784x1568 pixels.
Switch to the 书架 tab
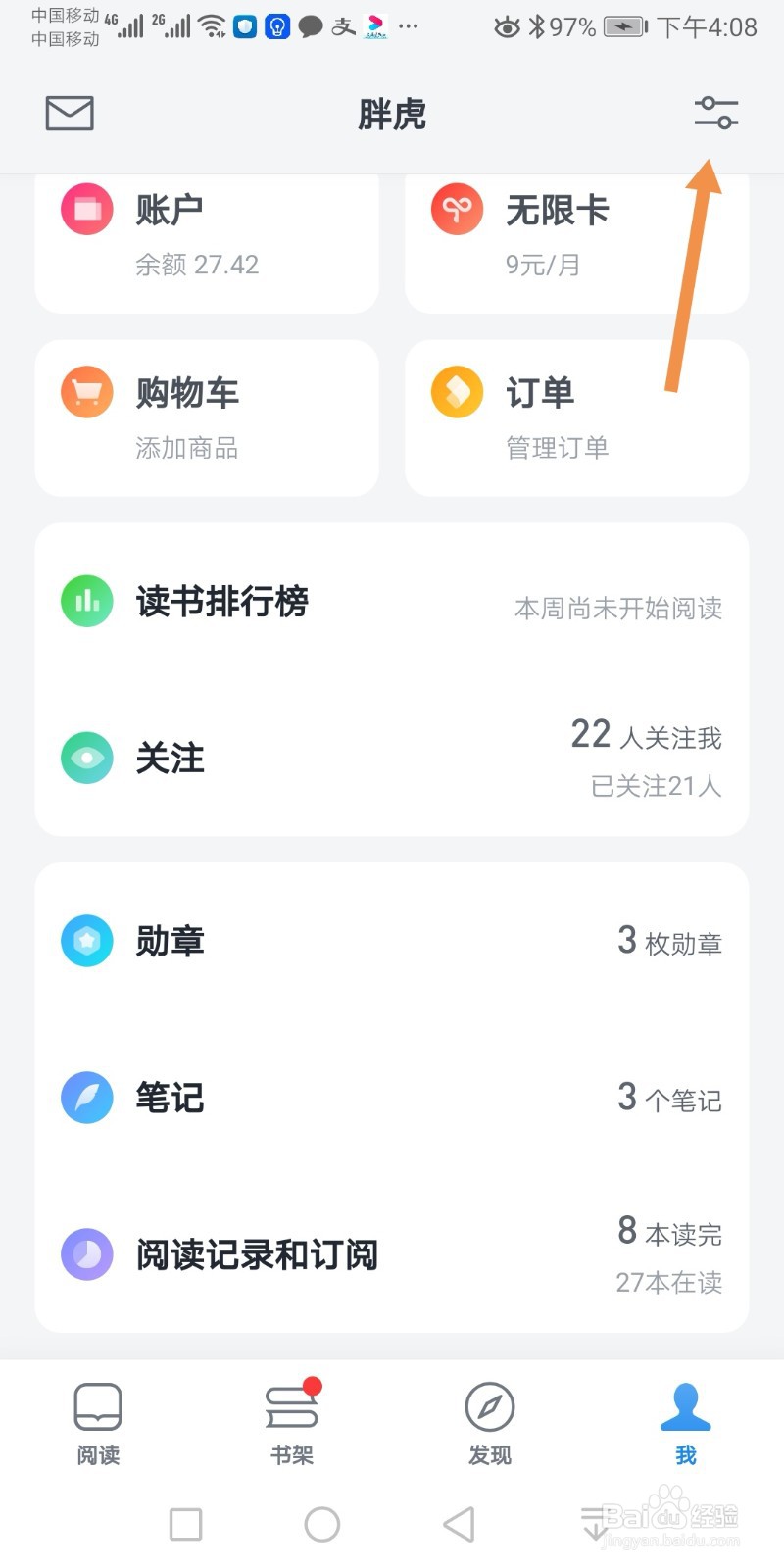click(x=292, y=1423)
